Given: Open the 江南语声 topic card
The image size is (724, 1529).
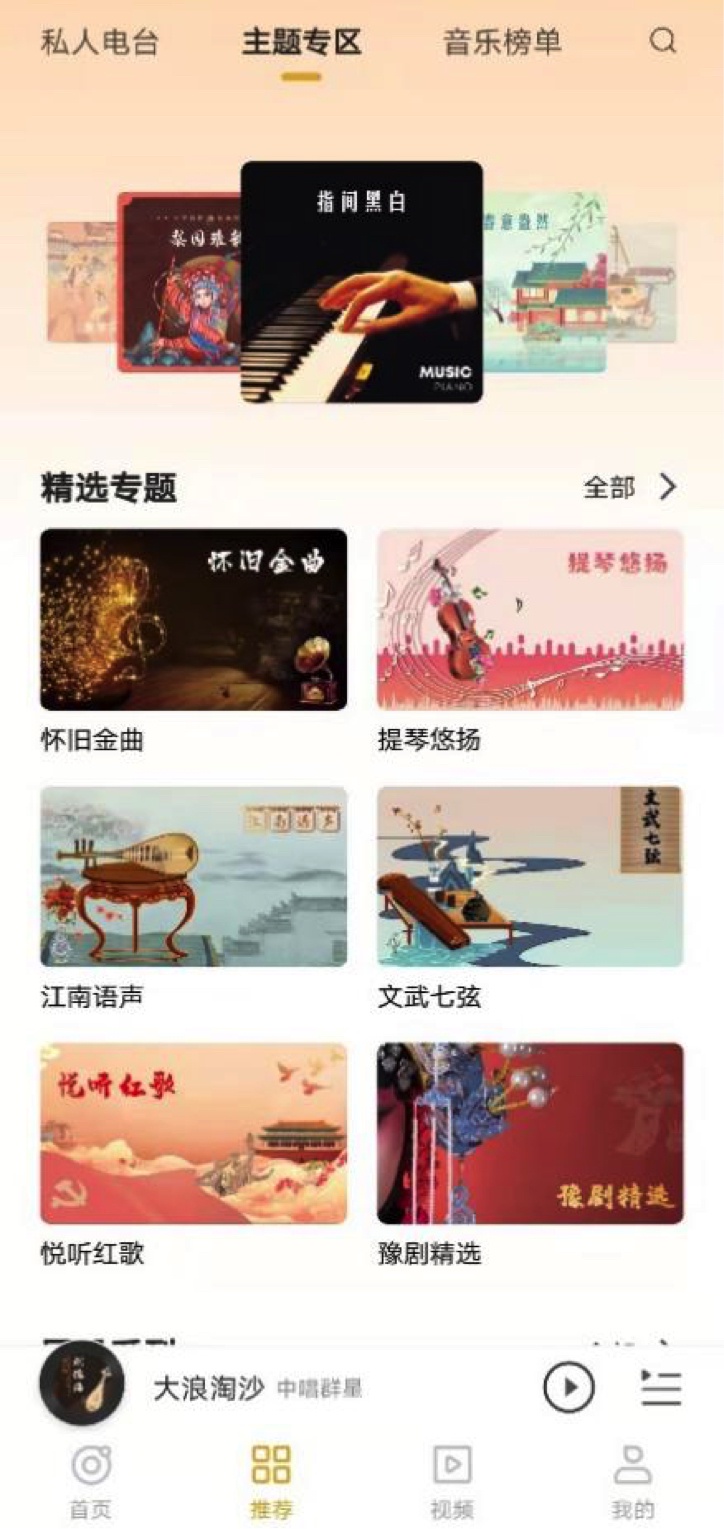Looking at the screenshot, I should tap(193, 877).
